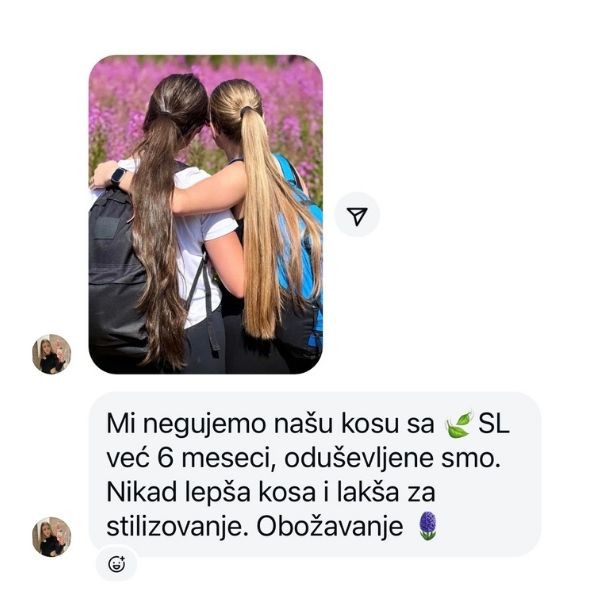
Task: Add an emoji reaction to the message
Action: pos(116,564)
